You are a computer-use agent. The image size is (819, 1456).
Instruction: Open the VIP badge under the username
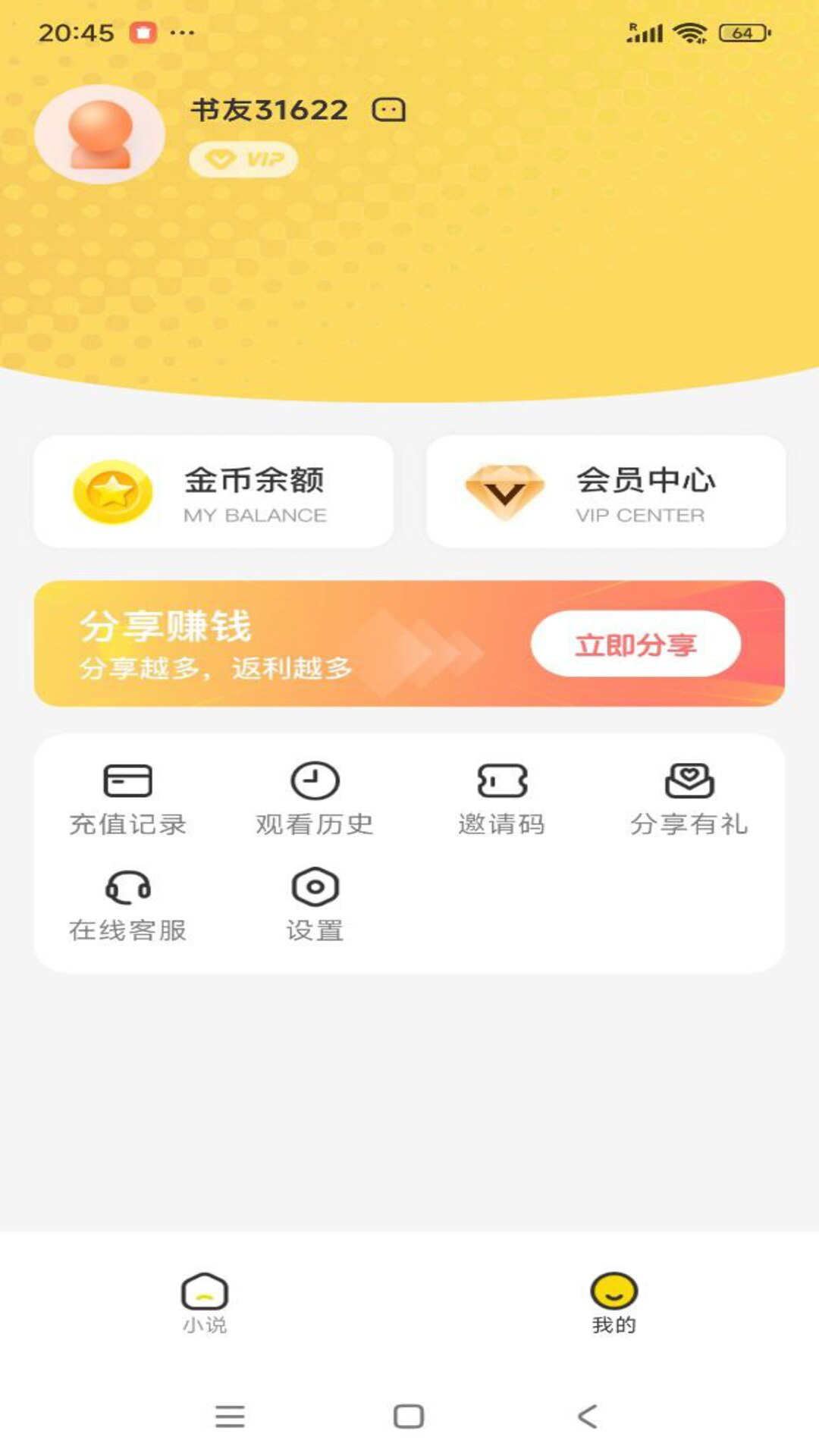click(244, 159)
